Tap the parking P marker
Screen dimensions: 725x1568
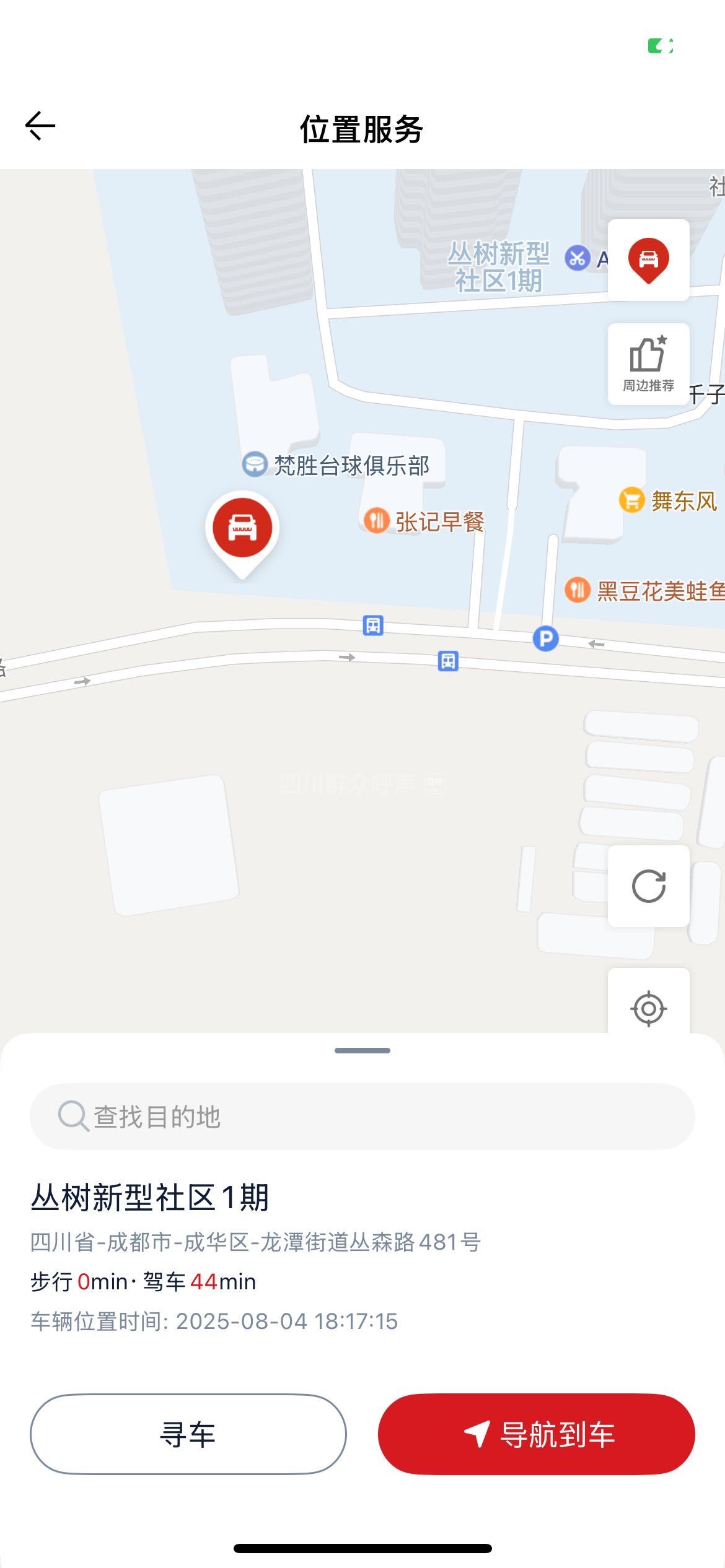[x=545, y=638]
